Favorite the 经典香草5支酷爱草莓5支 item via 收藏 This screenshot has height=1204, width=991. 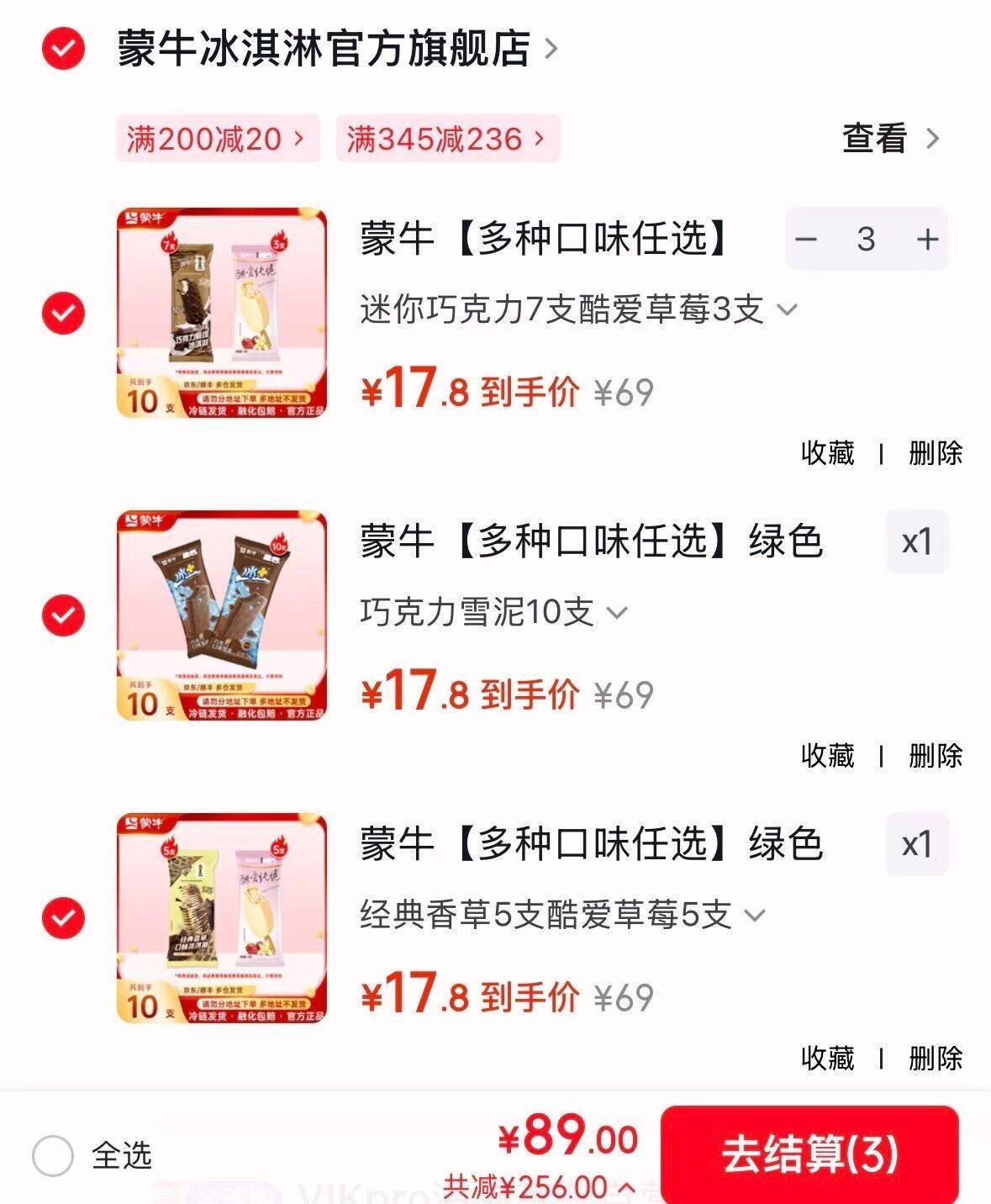827,1059
